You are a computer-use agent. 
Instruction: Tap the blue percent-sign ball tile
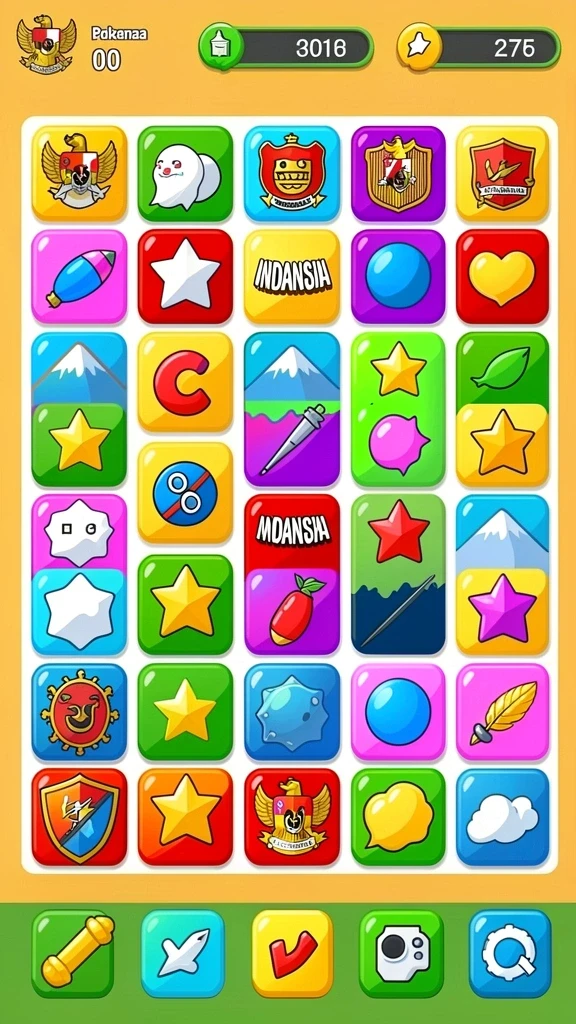[x=185, y=493]
